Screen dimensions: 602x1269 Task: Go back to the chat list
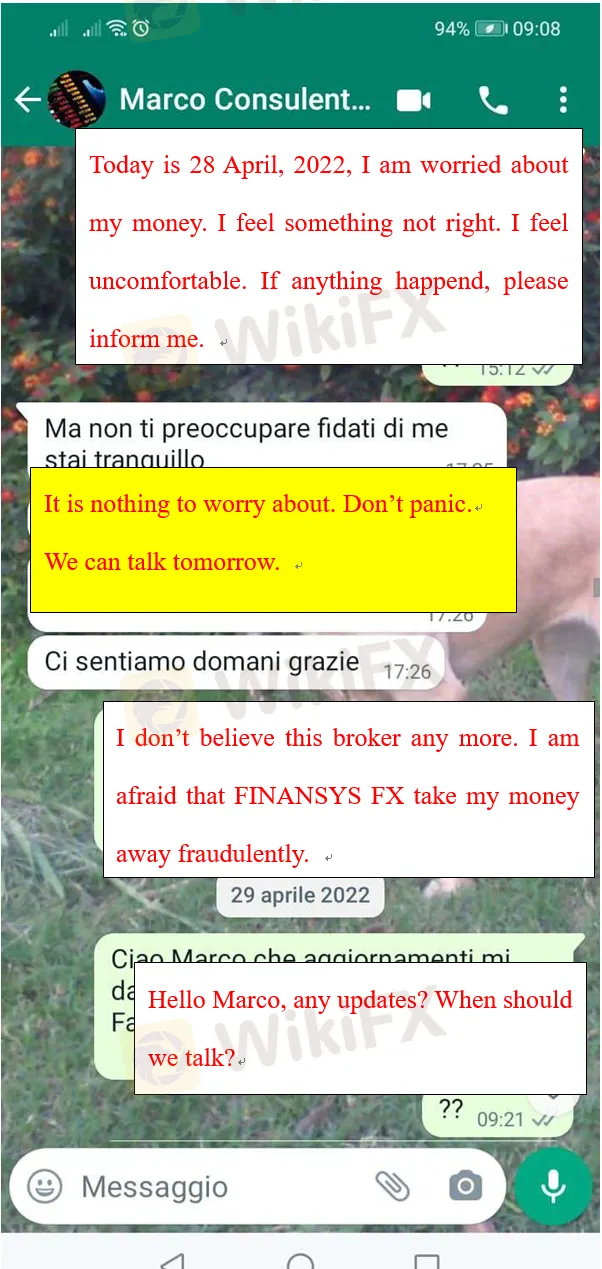point(27,99)
